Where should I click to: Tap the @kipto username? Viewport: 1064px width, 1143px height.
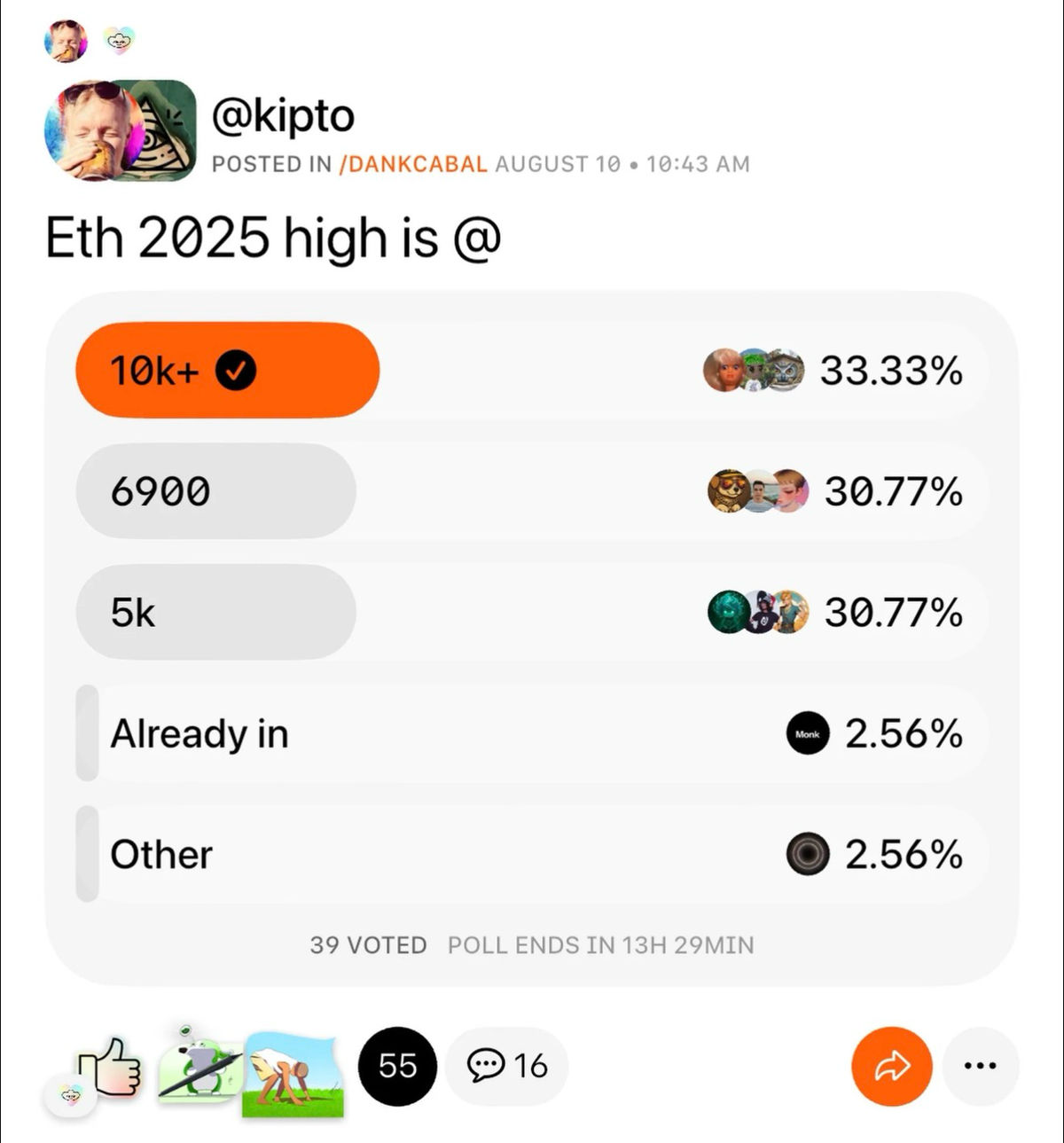(x=283, y=116)
